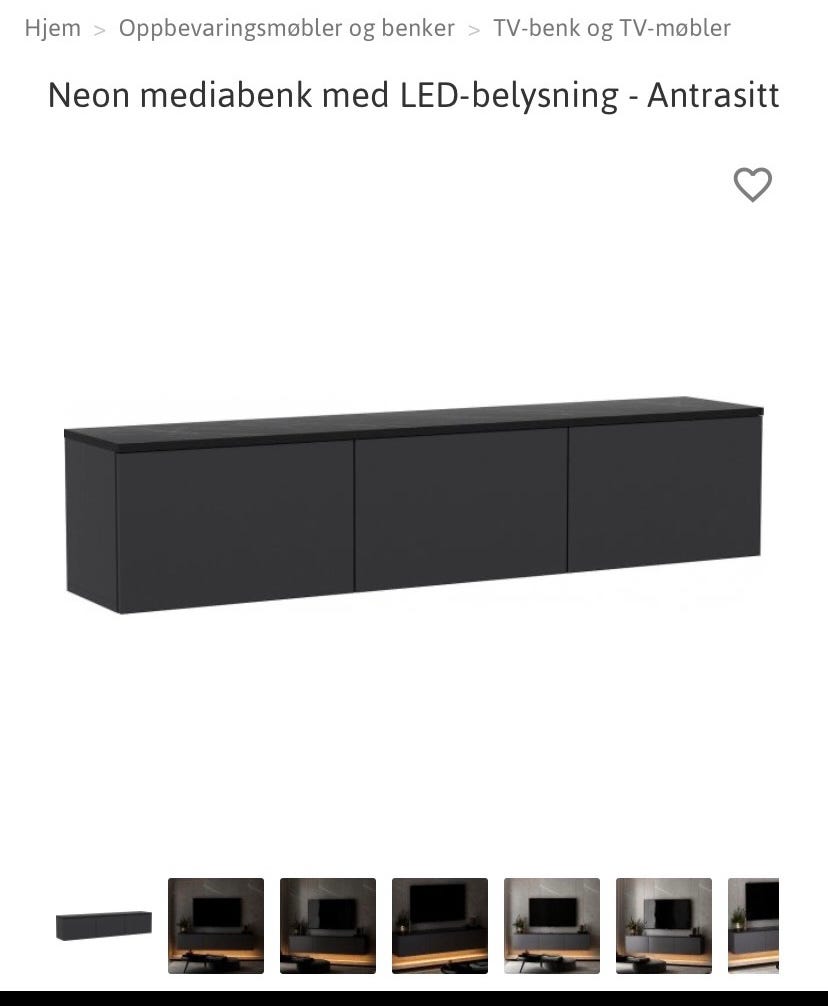Navigate to the Hjem breadcrumb link
The image size is (828, 1006).
(x=52, y=28)
